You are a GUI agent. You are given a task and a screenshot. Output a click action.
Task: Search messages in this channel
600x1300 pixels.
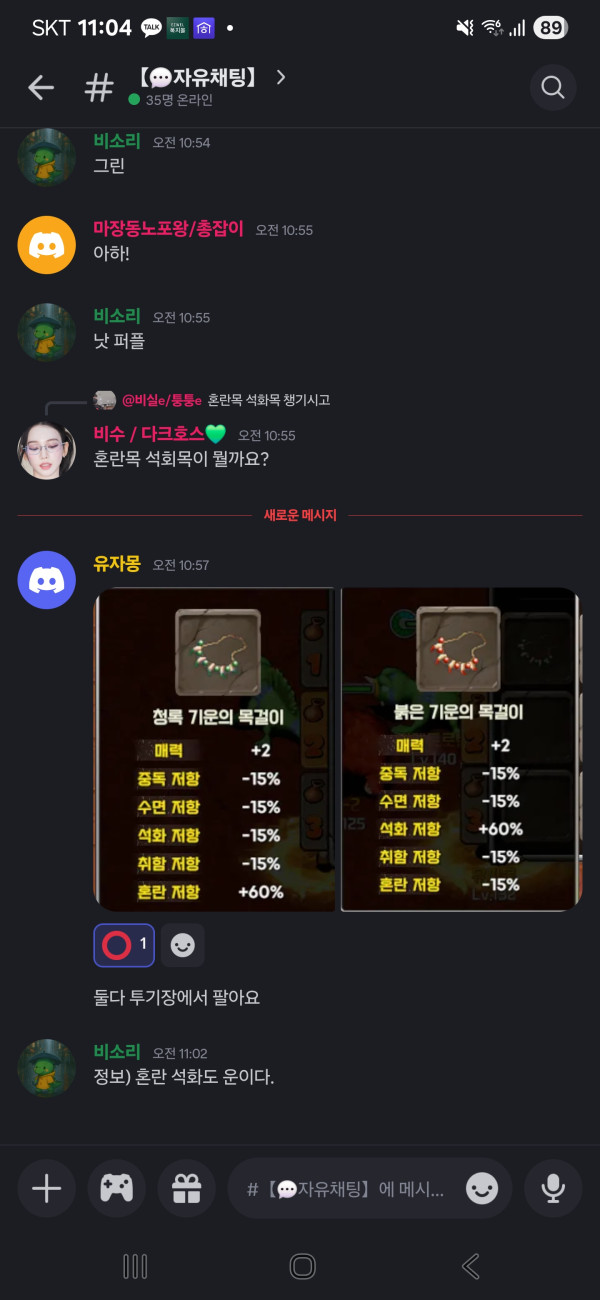553,88
